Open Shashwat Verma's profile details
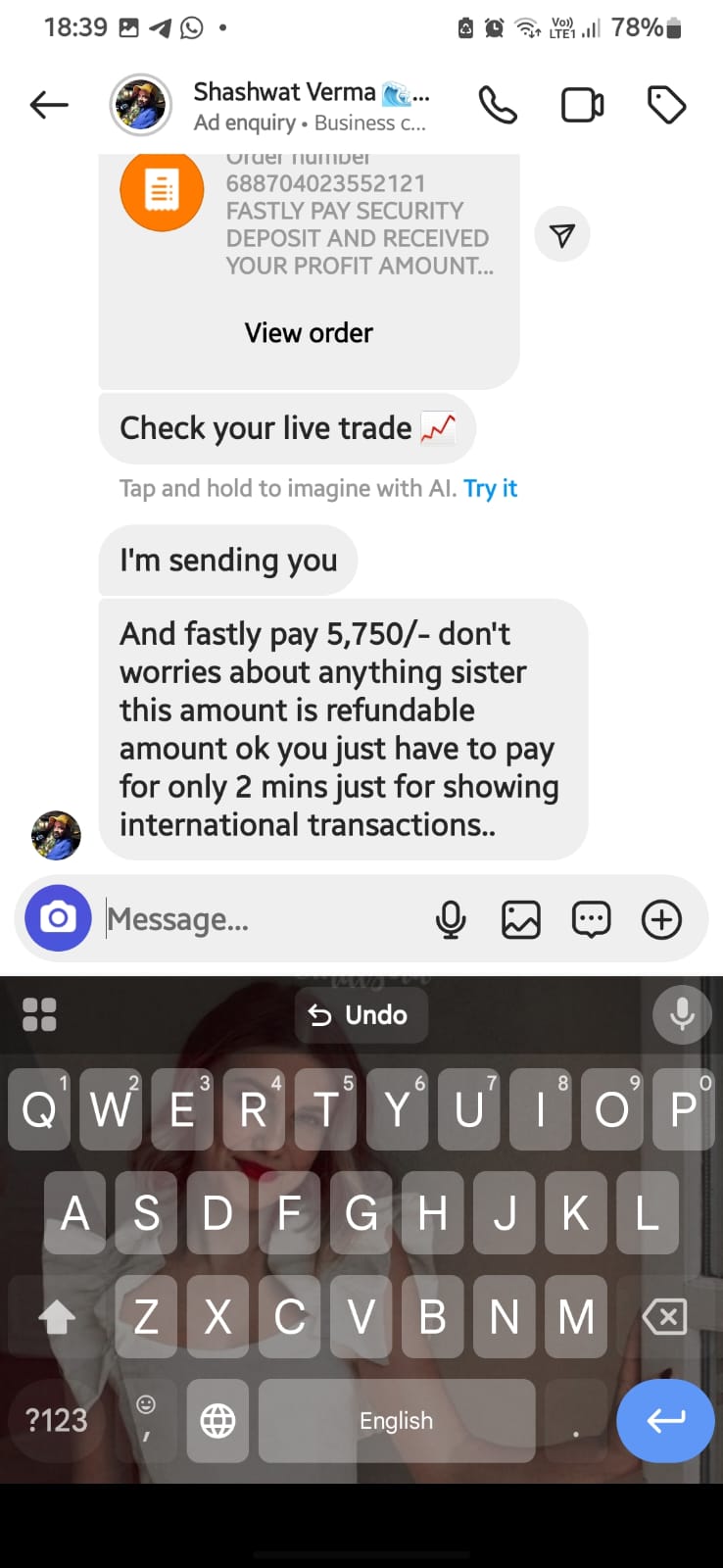Viewport: 723px width, 1568px height. pos(294,106)
